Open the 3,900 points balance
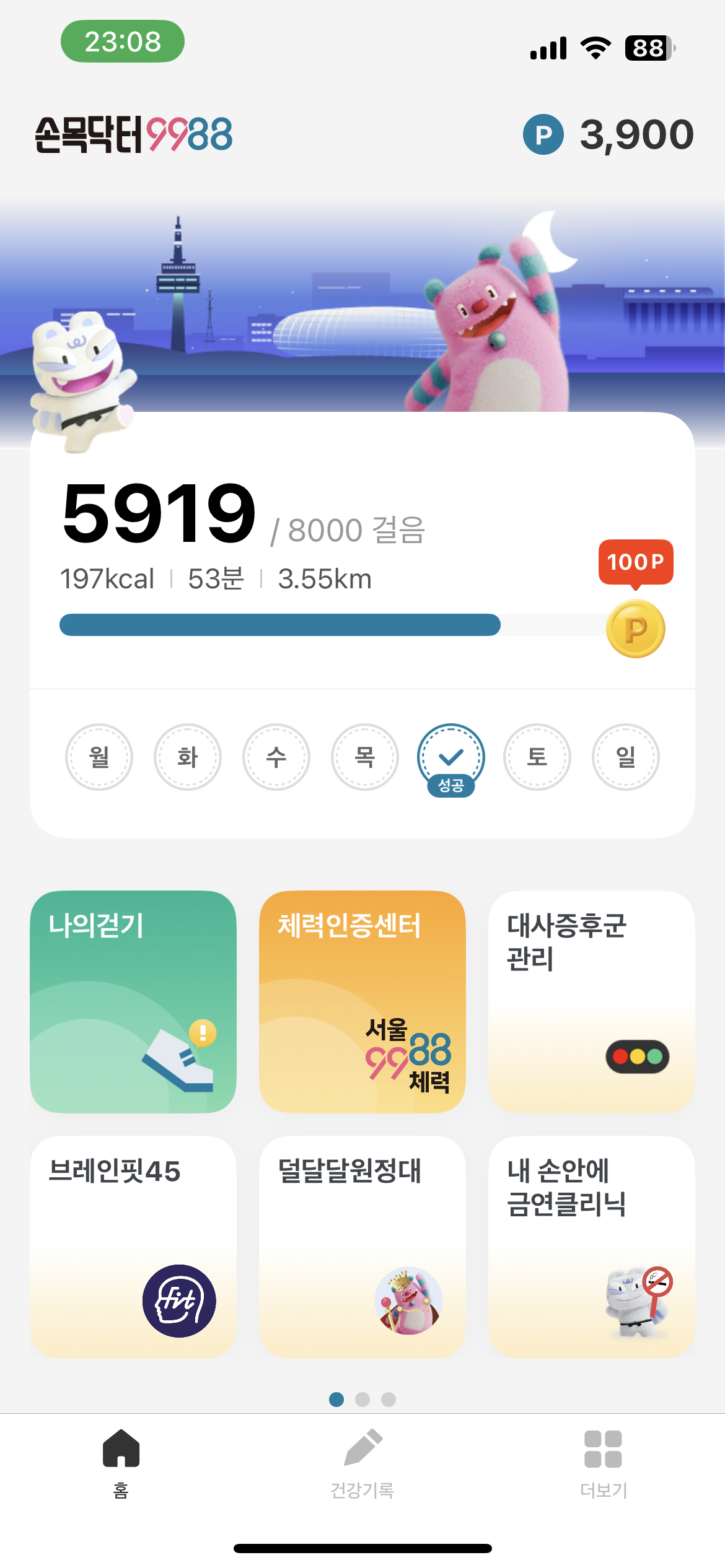This screenshot has width=725, height=1568. 609,134
